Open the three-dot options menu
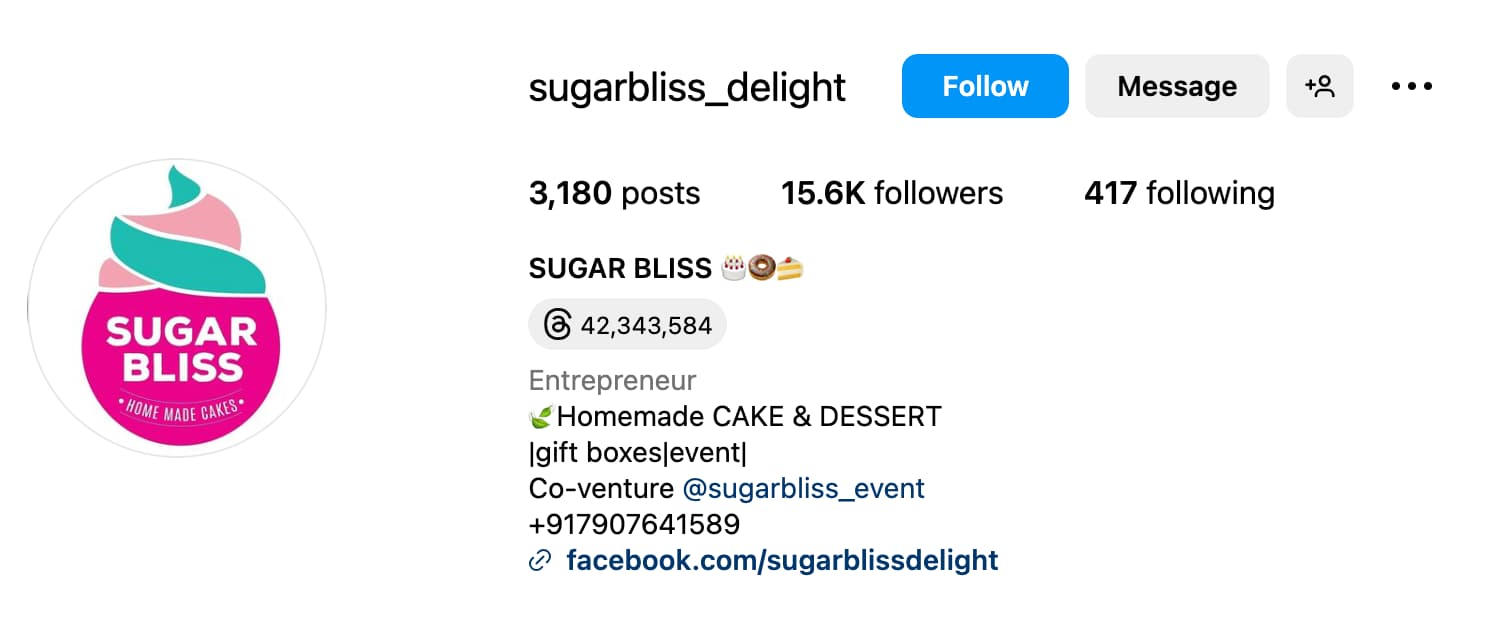Image resolution: width=1510 pixels, height=636 pixels. 1411,87
